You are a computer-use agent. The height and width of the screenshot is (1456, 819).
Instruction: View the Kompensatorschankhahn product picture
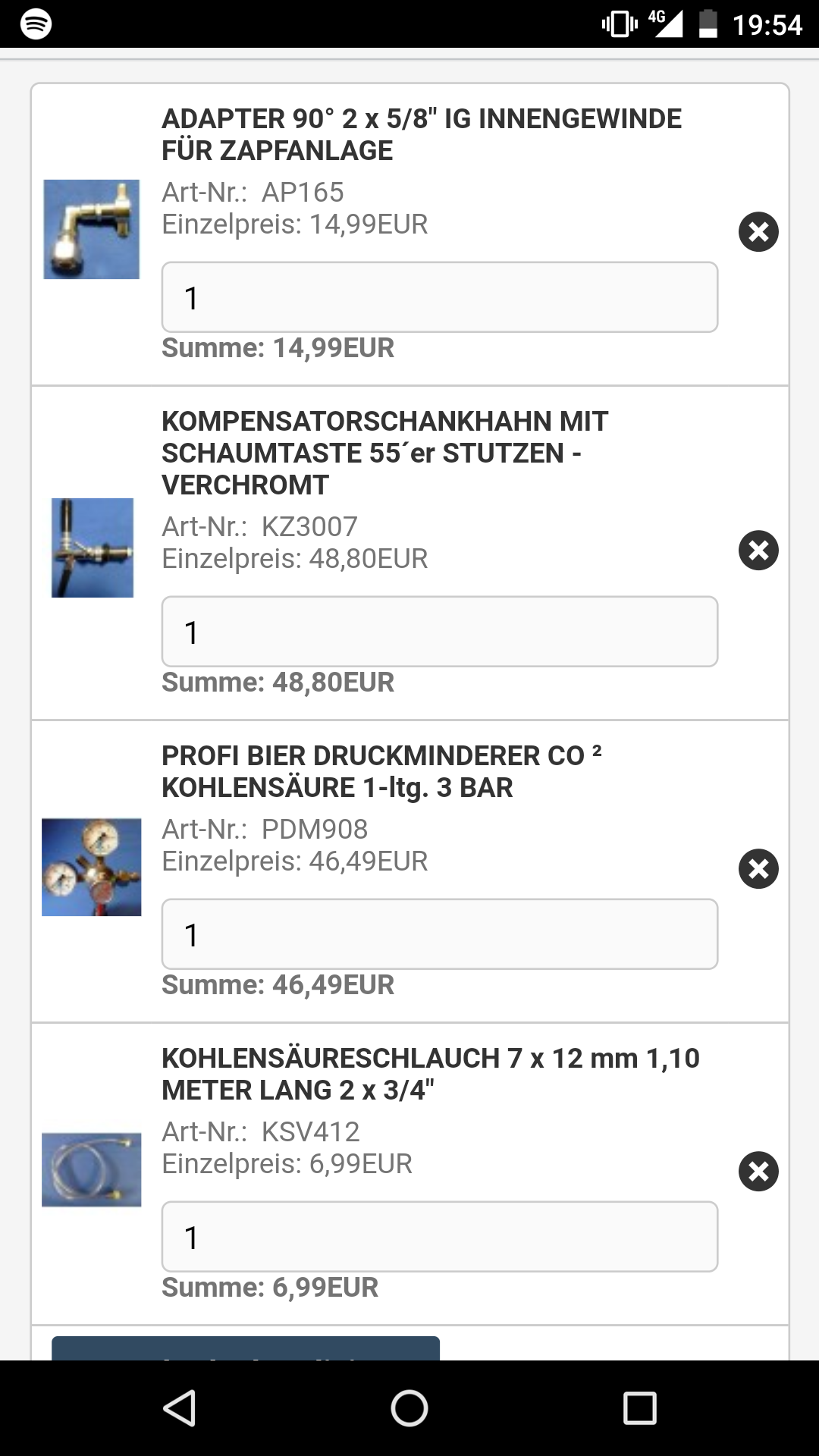[92, 548]
